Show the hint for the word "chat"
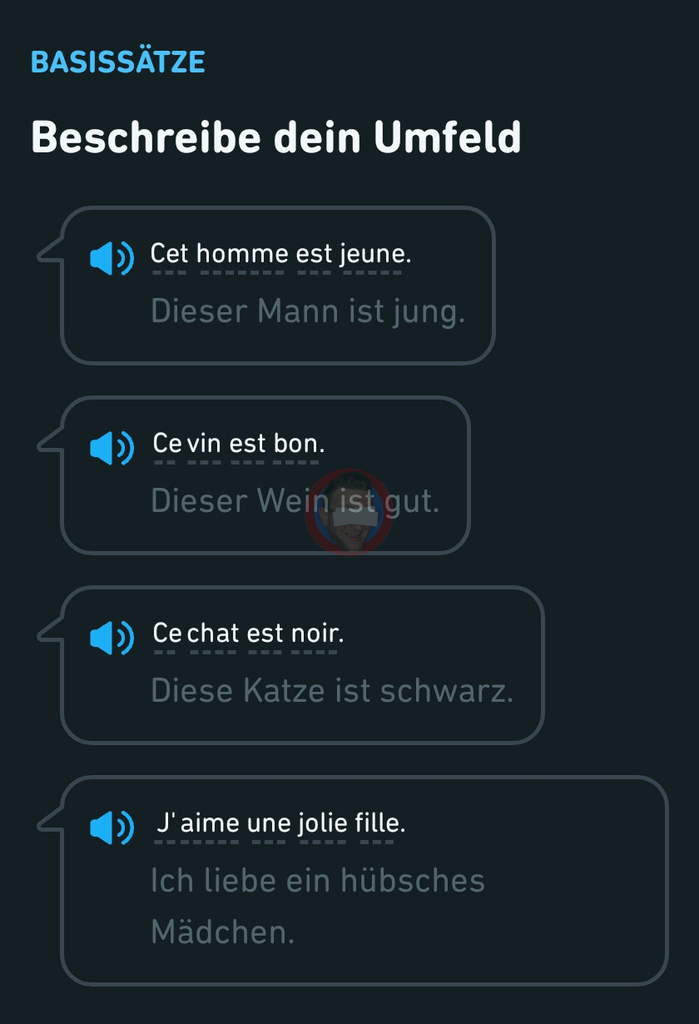The width and height of the screenshot is (699, 1024). (x=213, y=633)
